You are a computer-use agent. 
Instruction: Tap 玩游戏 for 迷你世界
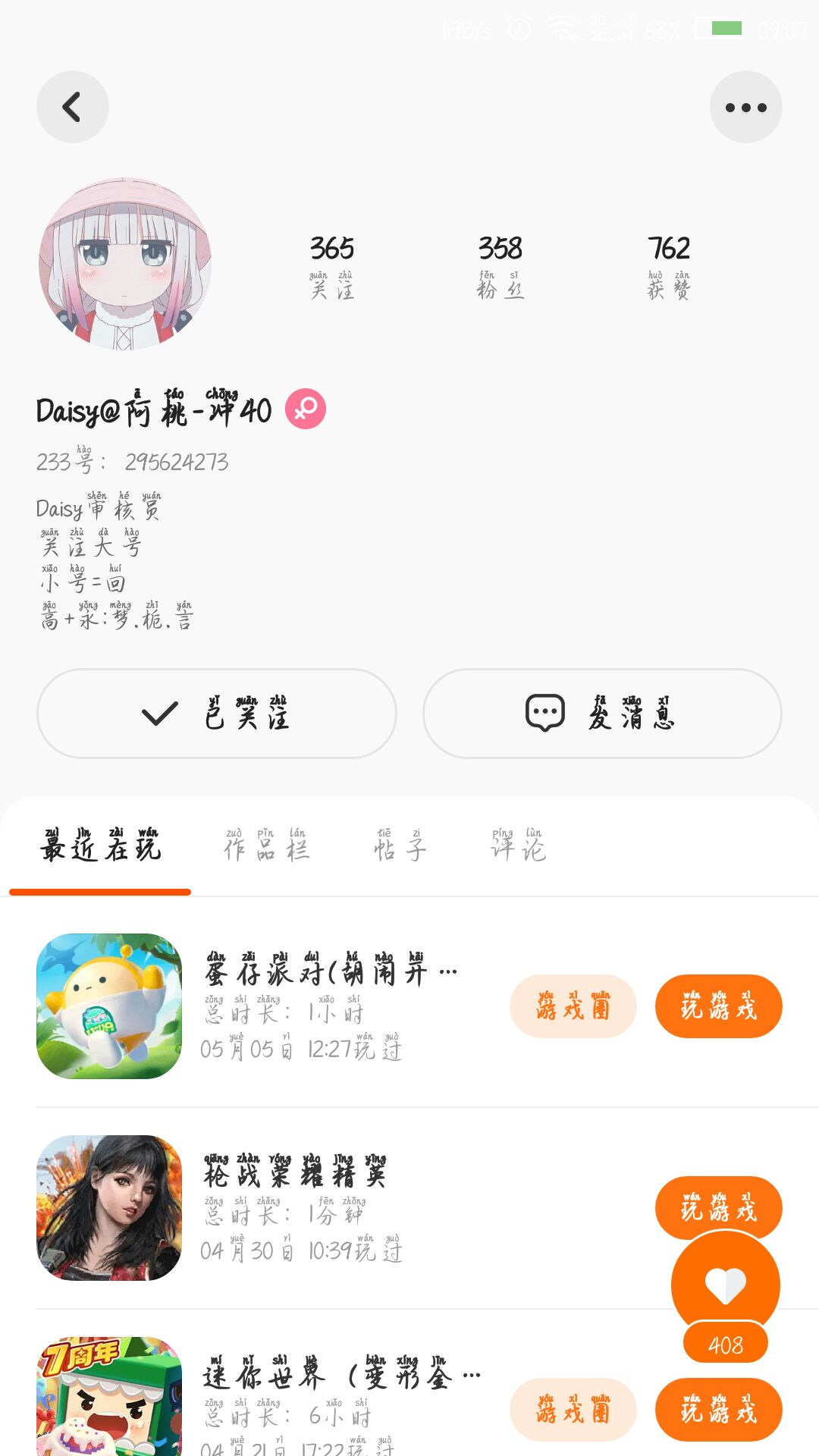(x=718, y=1410)
